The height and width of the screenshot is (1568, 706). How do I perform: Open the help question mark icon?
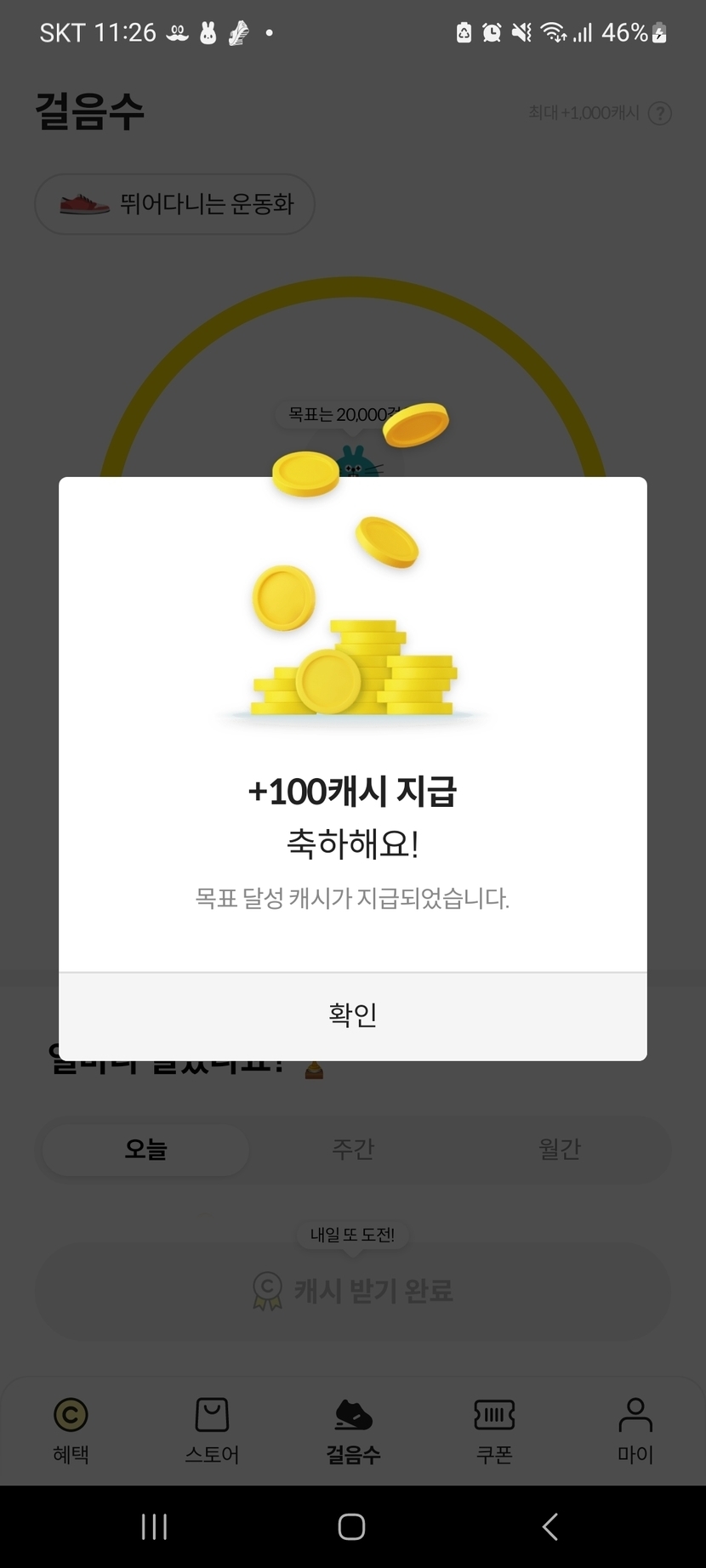coord(660,113)
